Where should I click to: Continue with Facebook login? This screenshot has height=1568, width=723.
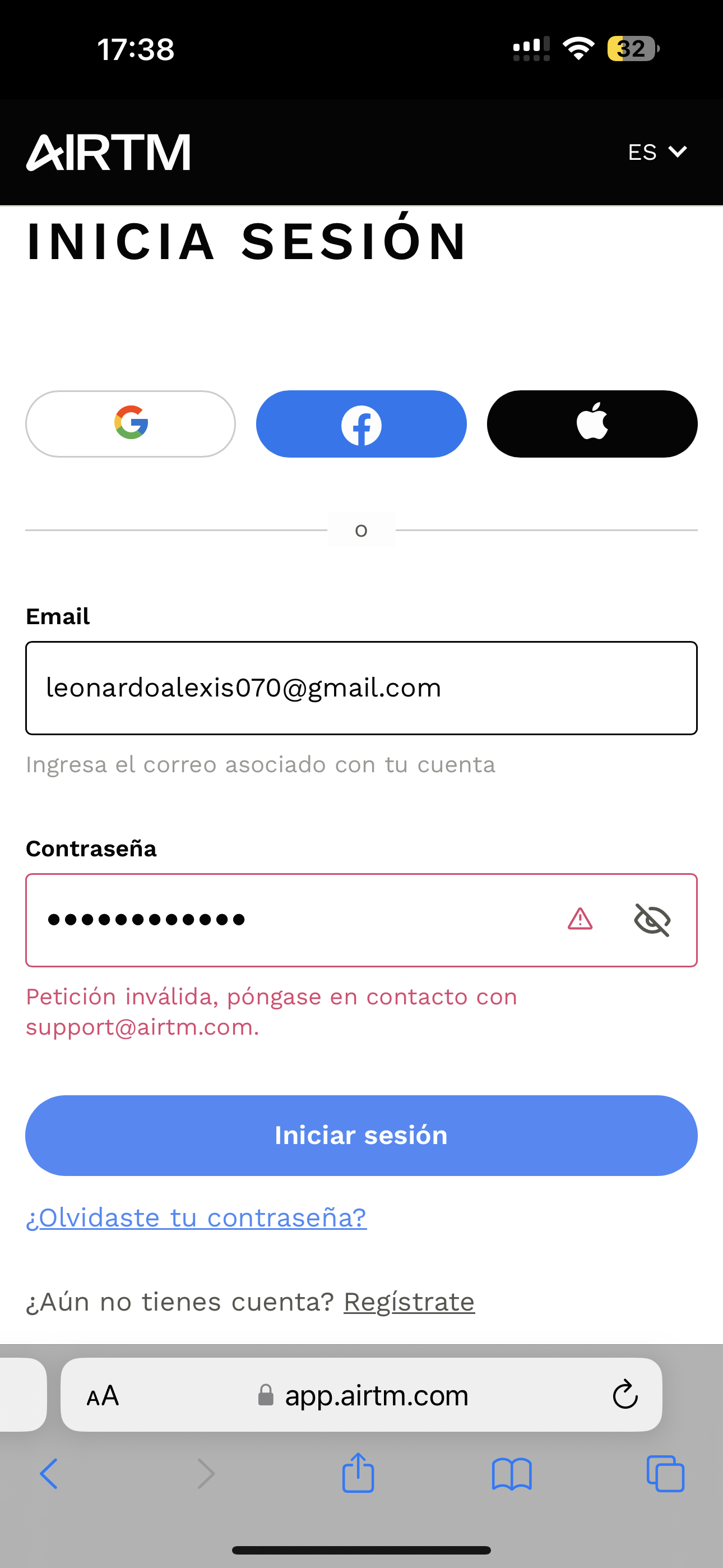(361, 423)
